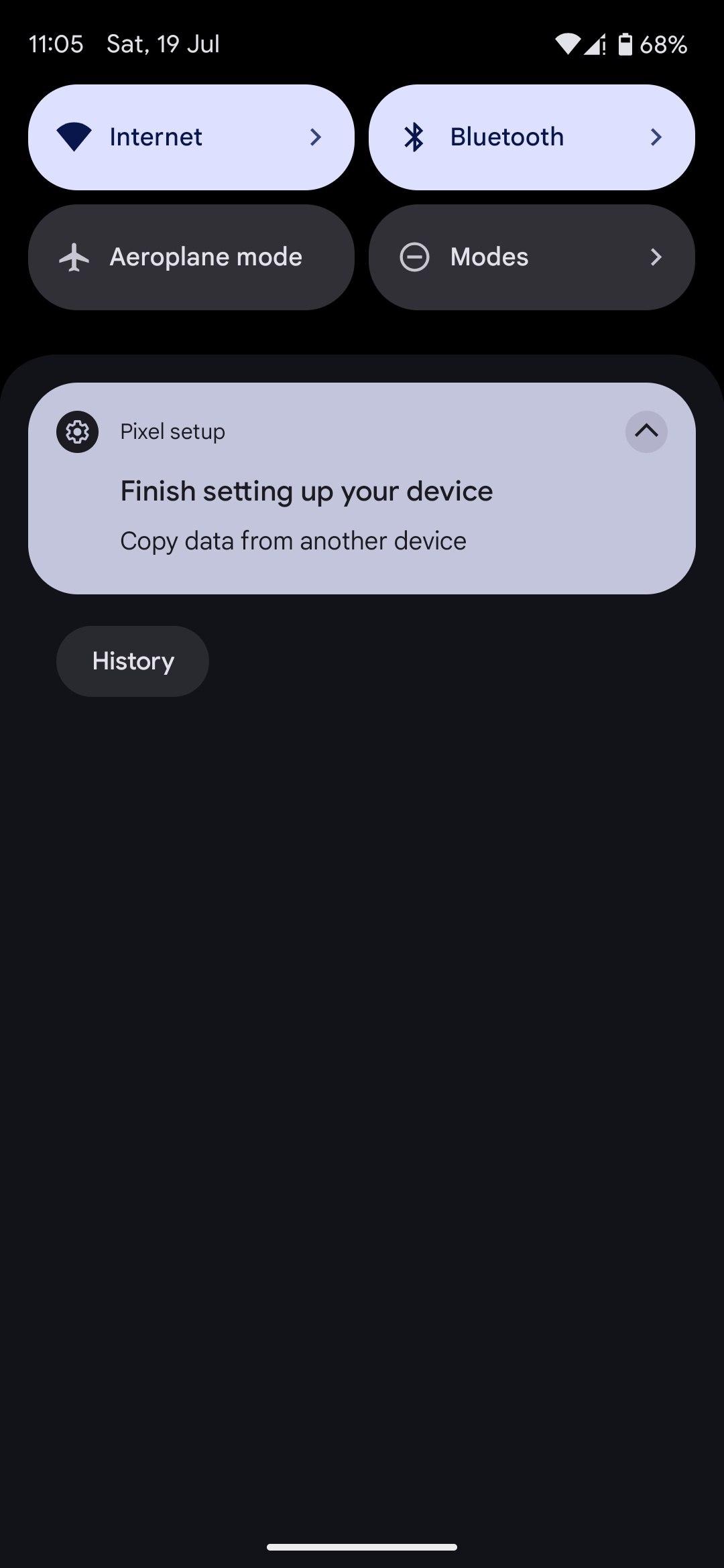The image size is (724, 1568).
Task: Open notification History
Action: pyautogui.click(x=133, y=661)
